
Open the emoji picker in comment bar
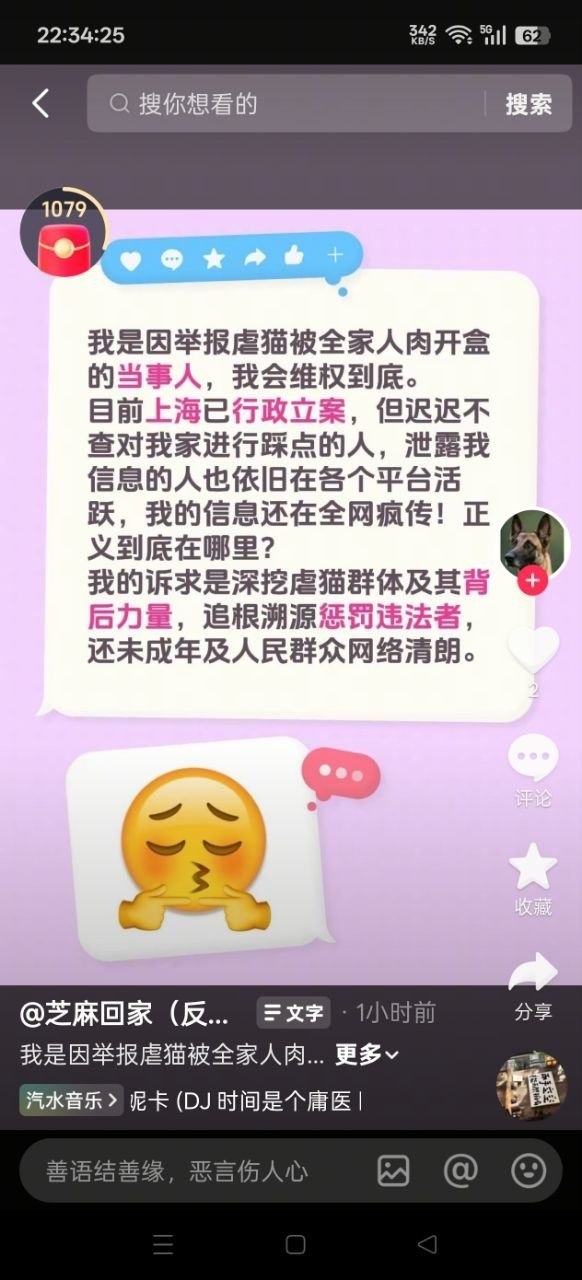click(x=528, y=1170)
